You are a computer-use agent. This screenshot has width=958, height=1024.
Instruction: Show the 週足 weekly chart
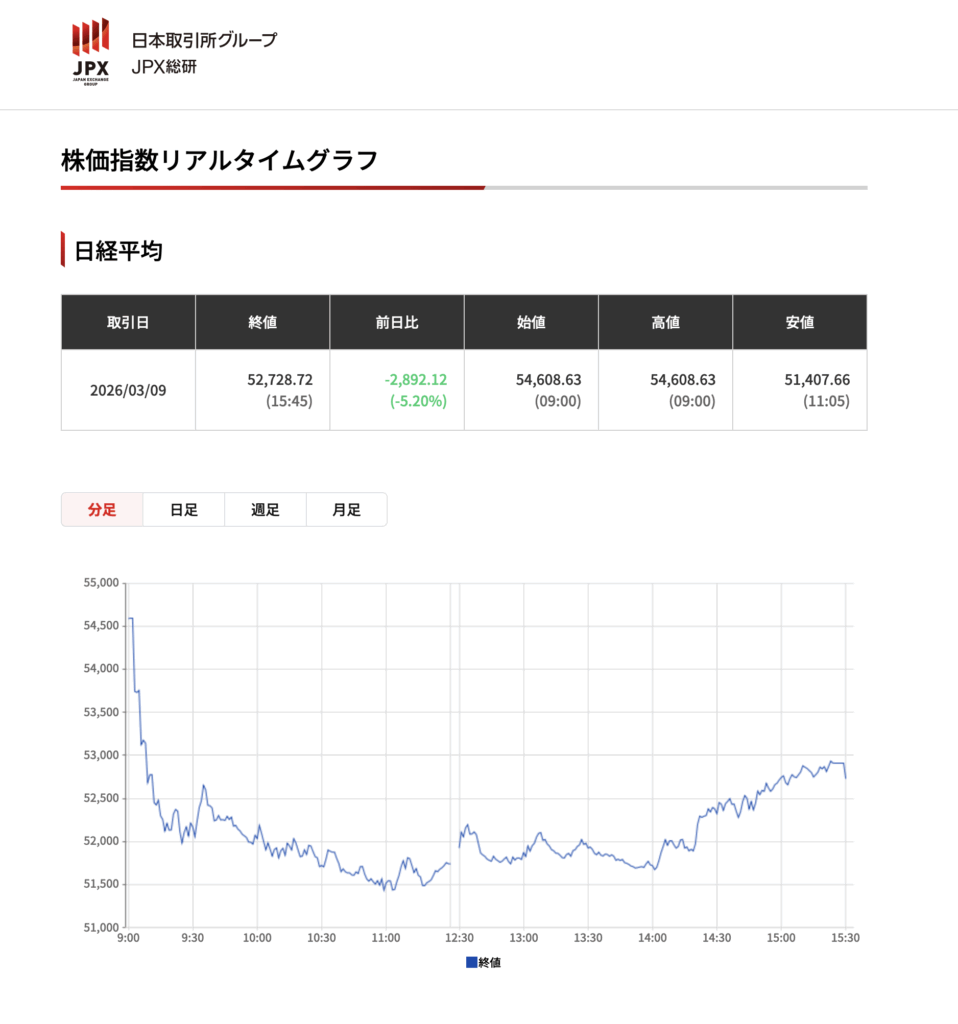(265, 510)
